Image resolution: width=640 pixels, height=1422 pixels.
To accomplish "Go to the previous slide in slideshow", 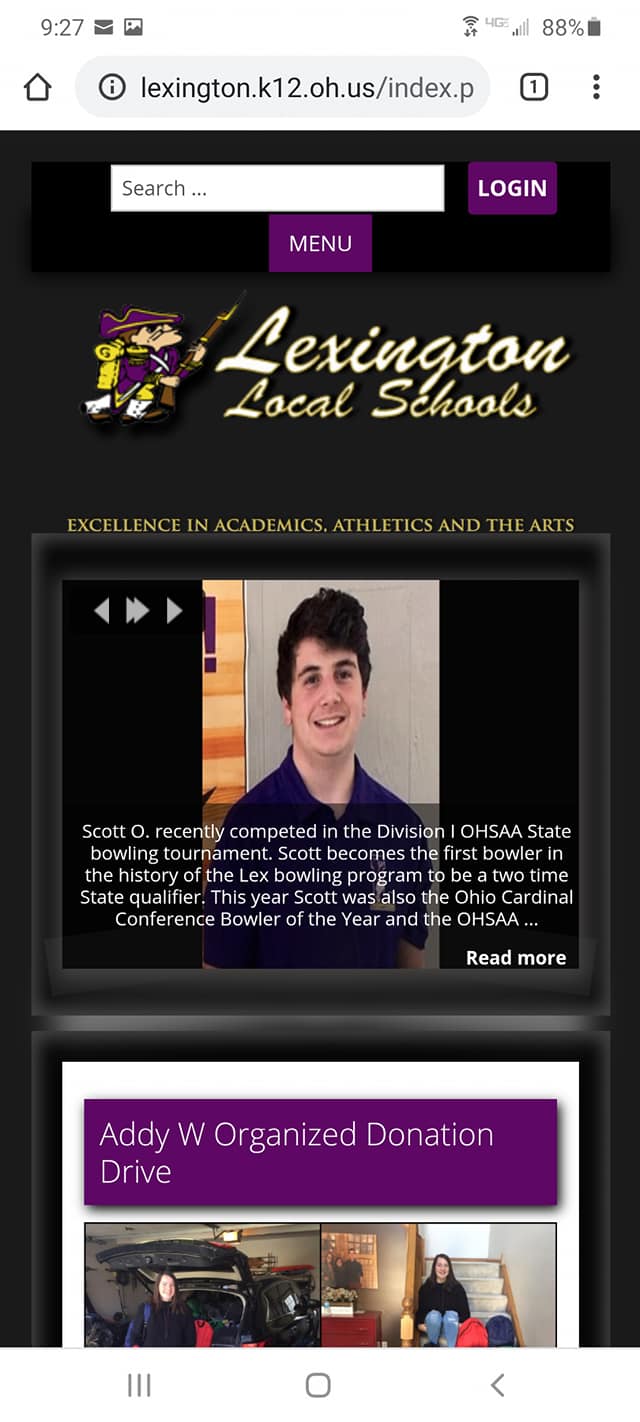I will tap(101, 610).
